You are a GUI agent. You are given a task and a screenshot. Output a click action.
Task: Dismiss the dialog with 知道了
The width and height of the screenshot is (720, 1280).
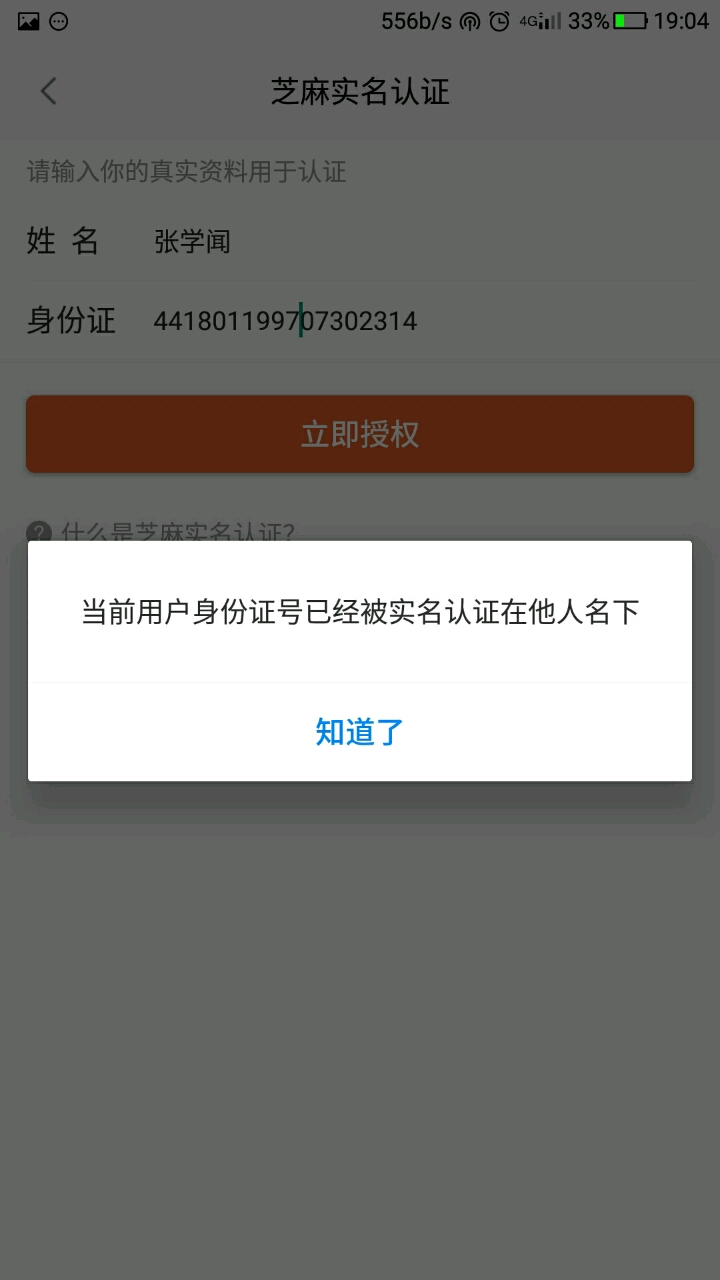pos(359,732)
